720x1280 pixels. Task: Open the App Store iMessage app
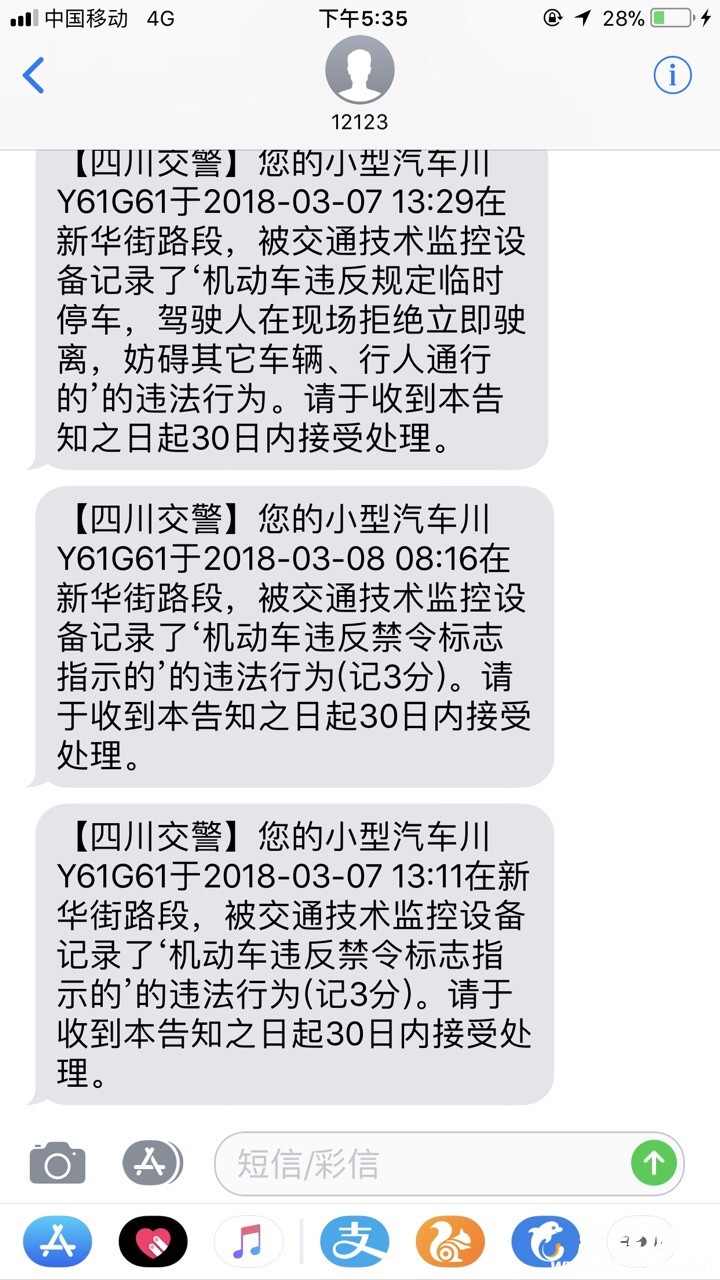point(57,1242)
